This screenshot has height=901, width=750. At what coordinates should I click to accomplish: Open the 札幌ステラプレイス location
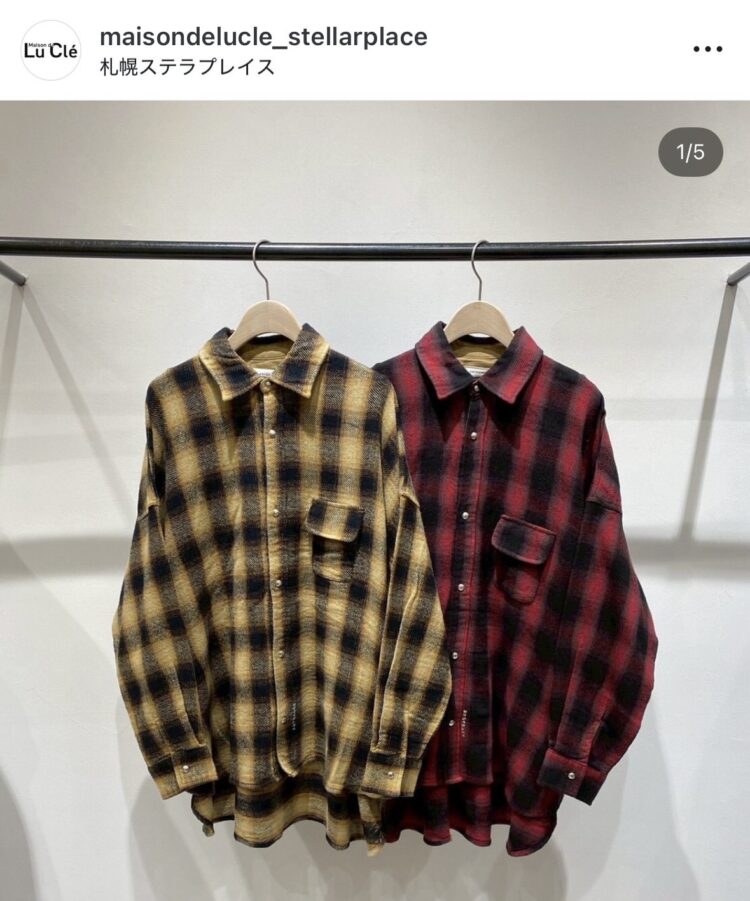pos(187,68)
